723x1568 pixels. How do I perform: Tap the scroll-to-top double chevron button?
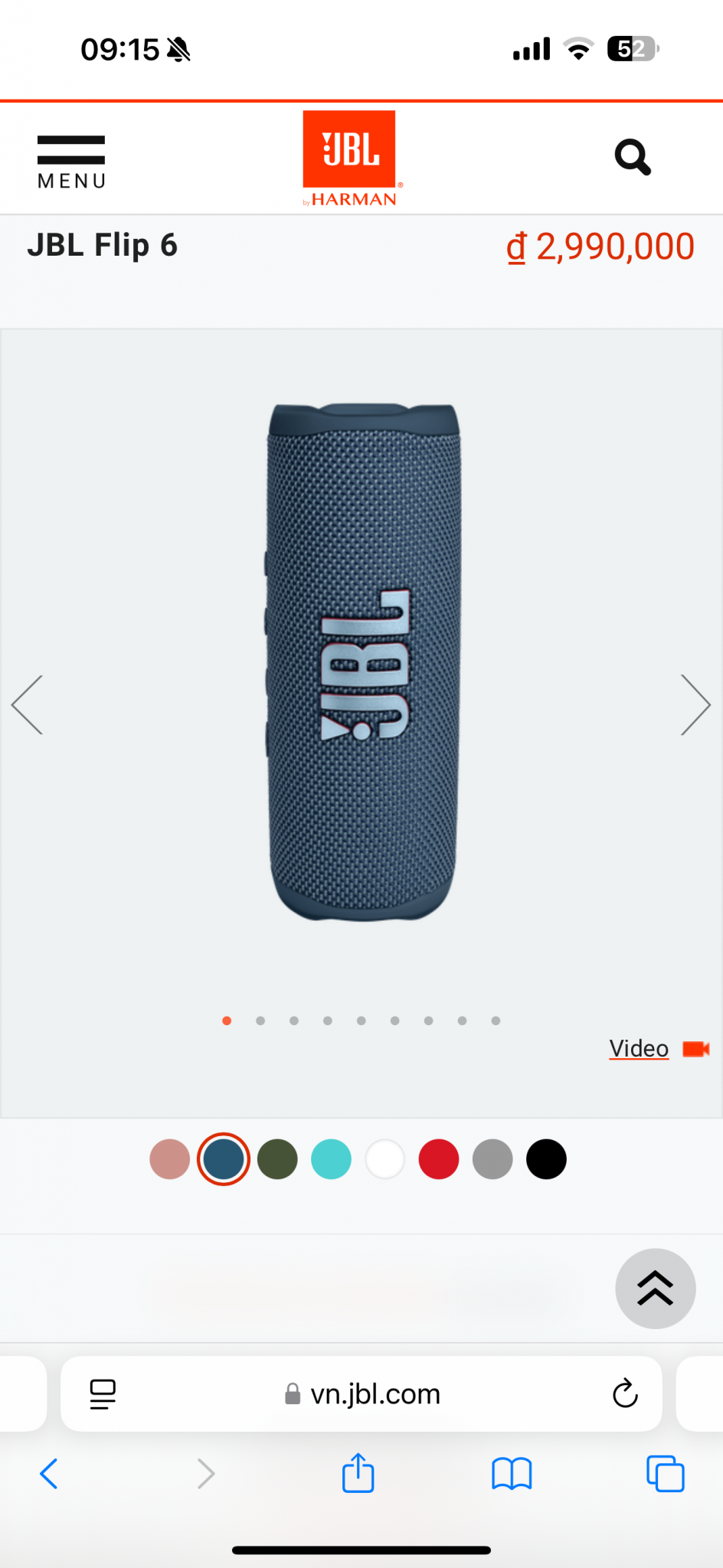[x=656, y=1289]
